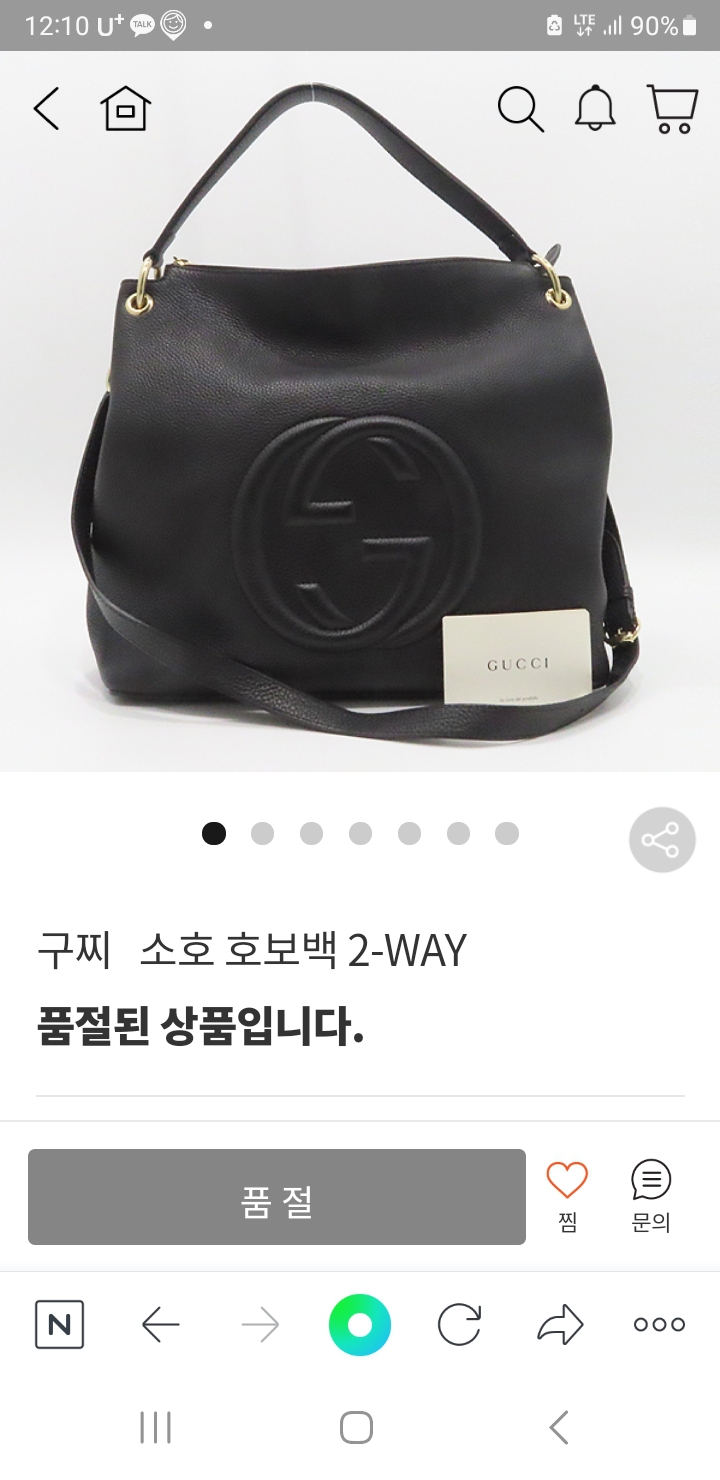Open the notifications bell
This screenshot has width=720, height=1480.
click(595, 108)
